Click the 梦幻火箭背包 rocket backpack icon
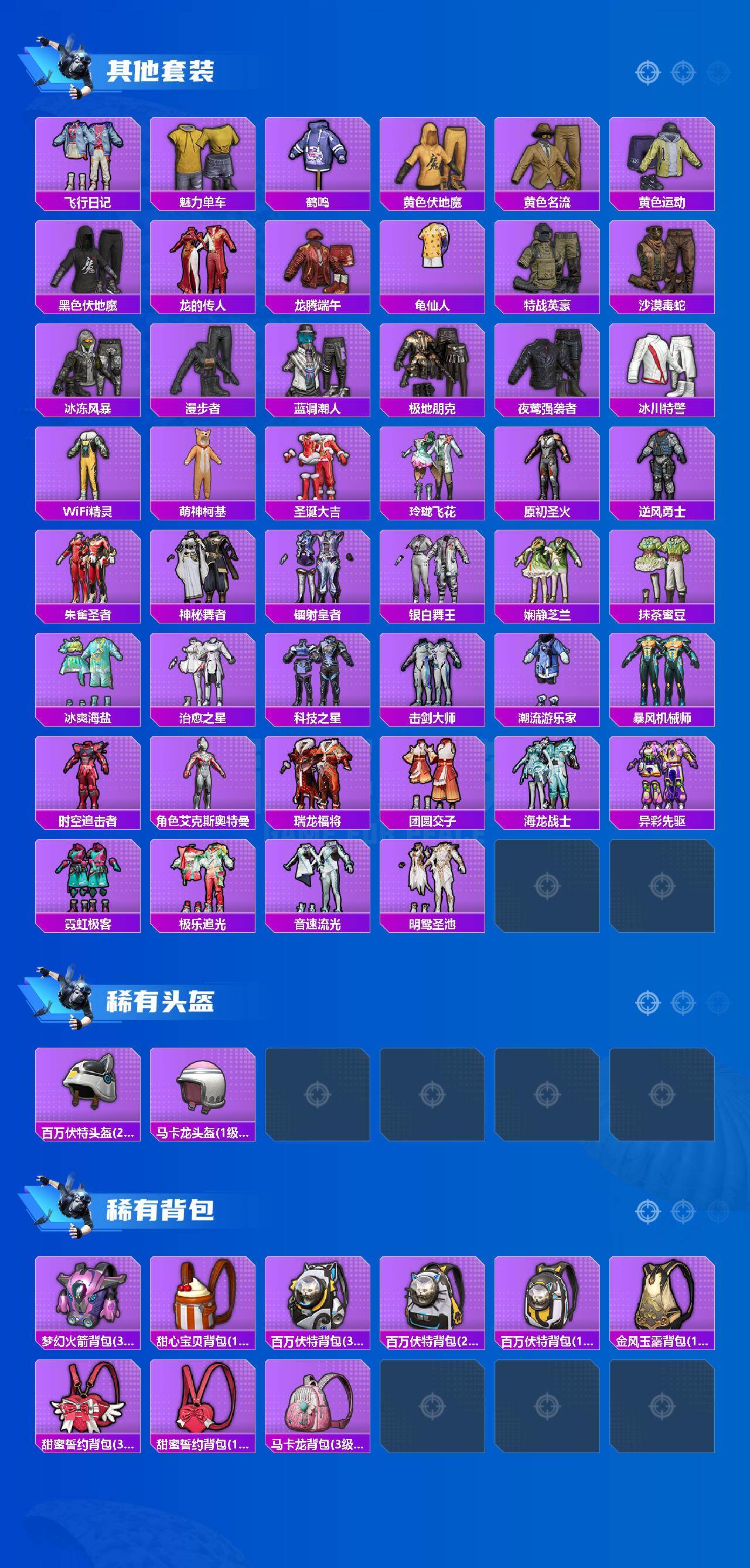 click(x=88, y=1297)
